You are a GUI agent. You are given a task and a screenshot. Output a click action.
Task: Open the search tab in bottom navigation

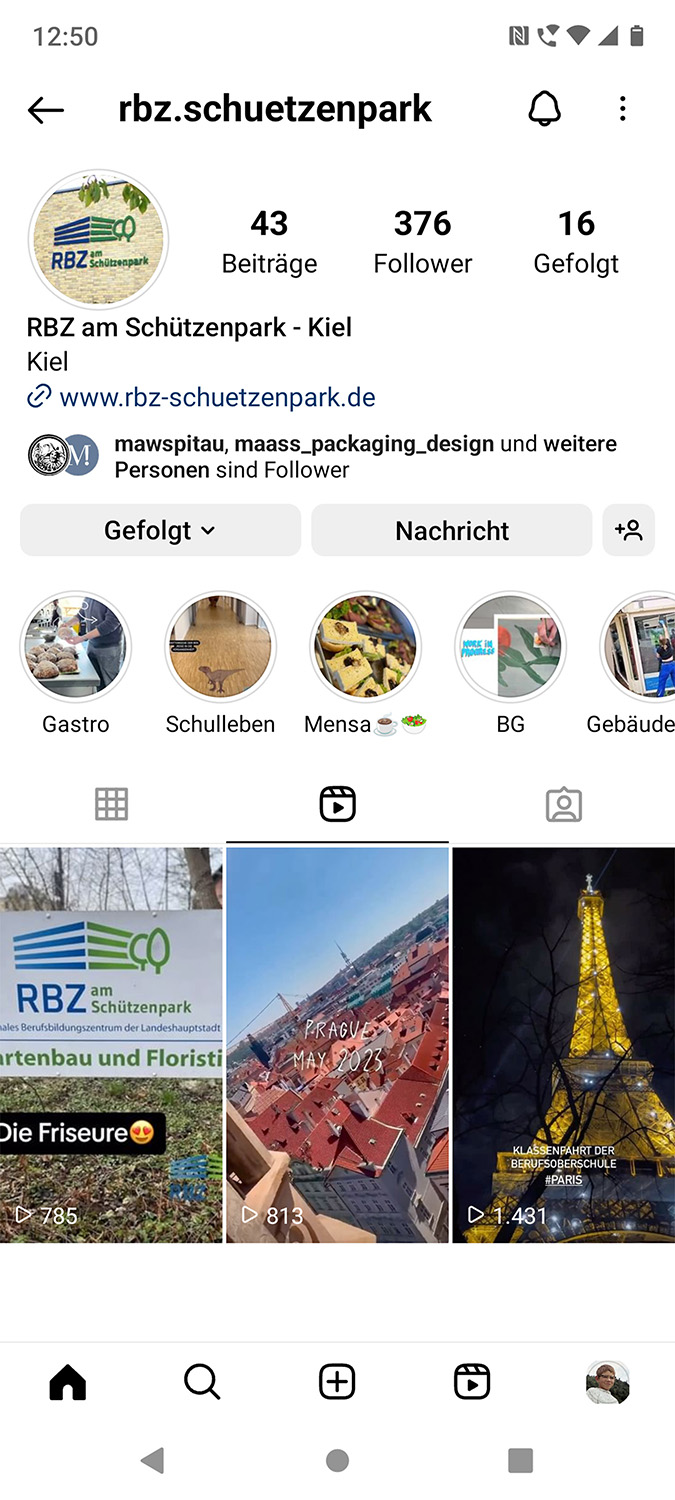tap(202, 1382)
